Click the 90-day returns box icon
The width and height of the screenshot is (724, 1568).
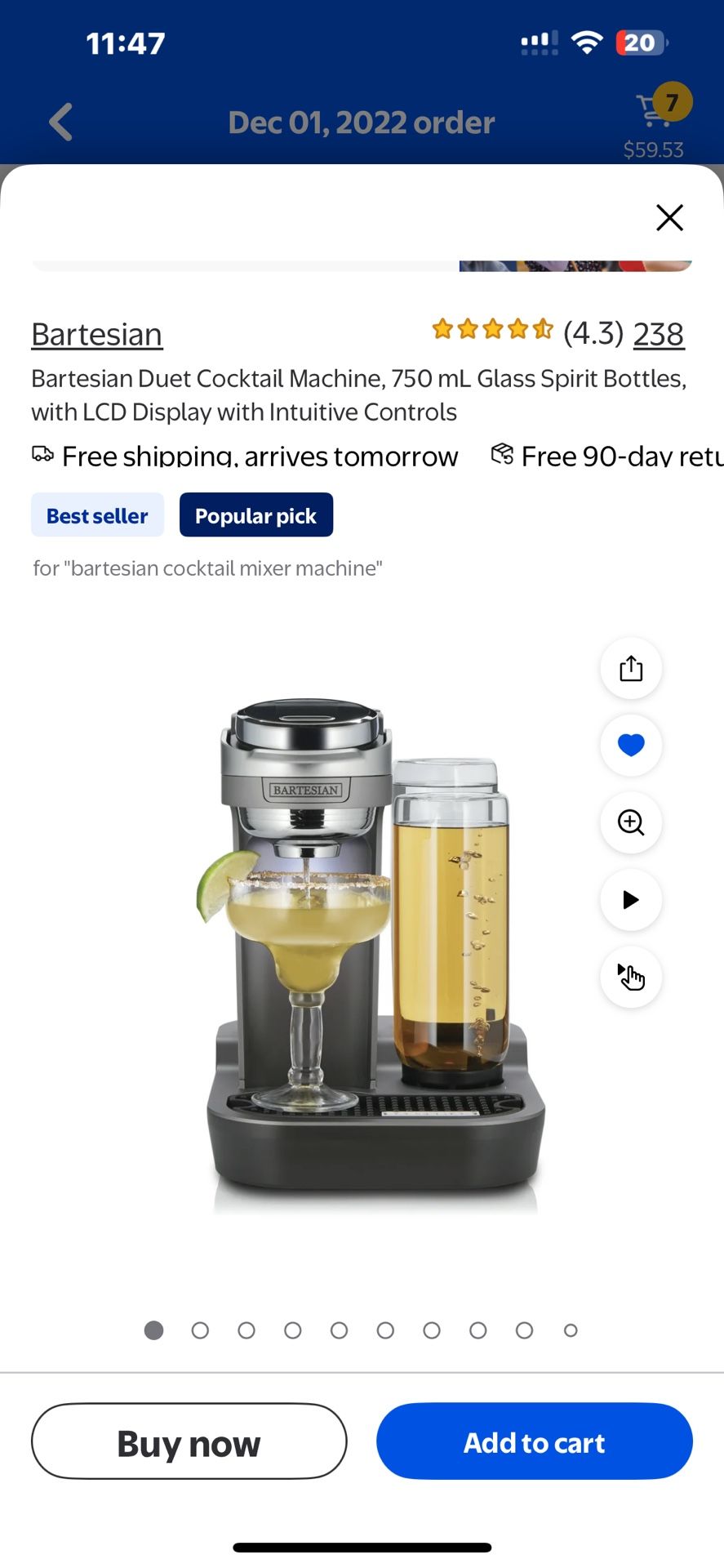point(500,453)
